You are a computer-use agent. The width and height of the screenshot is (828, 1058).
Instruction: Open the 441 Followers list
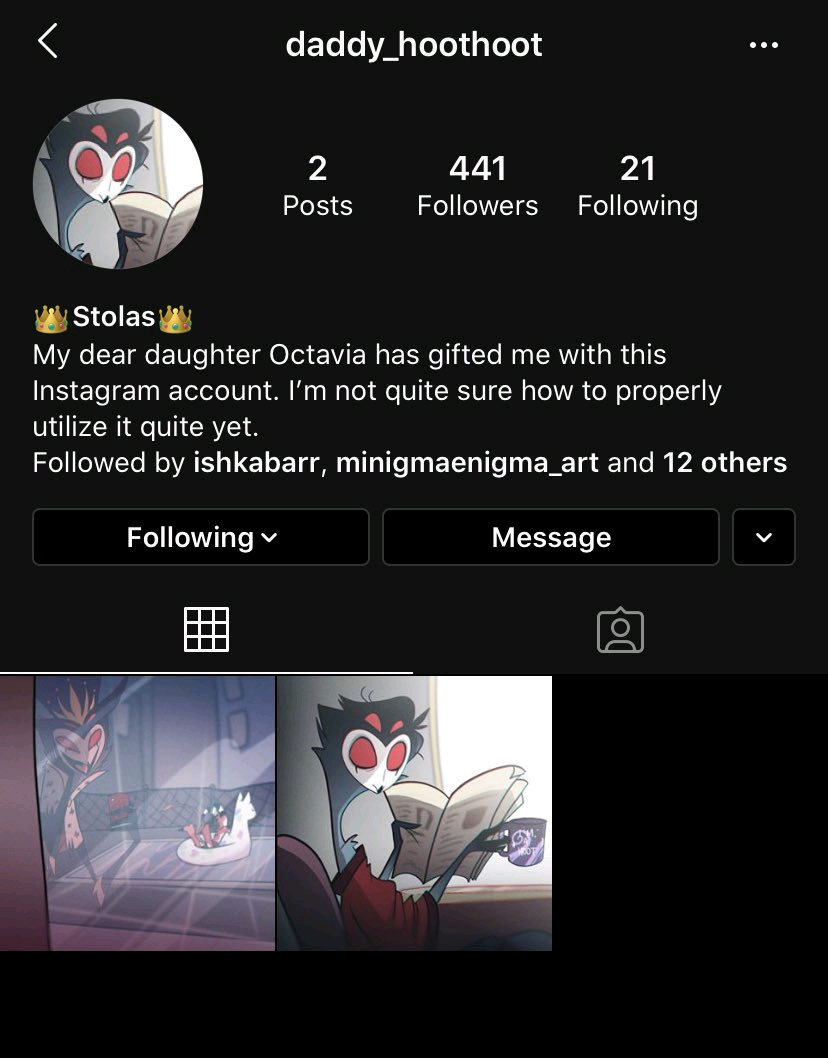477,186
